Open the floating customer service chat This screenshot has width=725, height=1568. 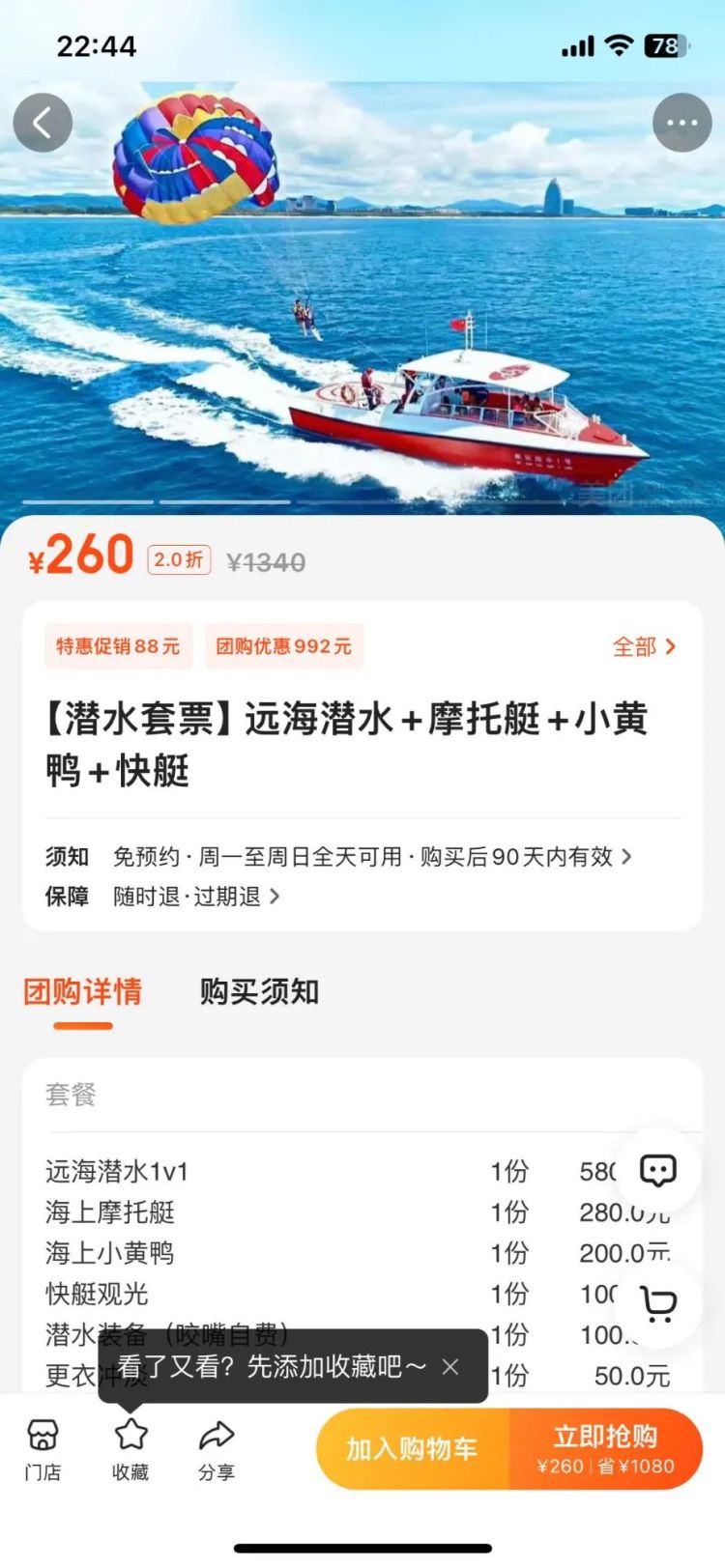tap(657, 1170)
